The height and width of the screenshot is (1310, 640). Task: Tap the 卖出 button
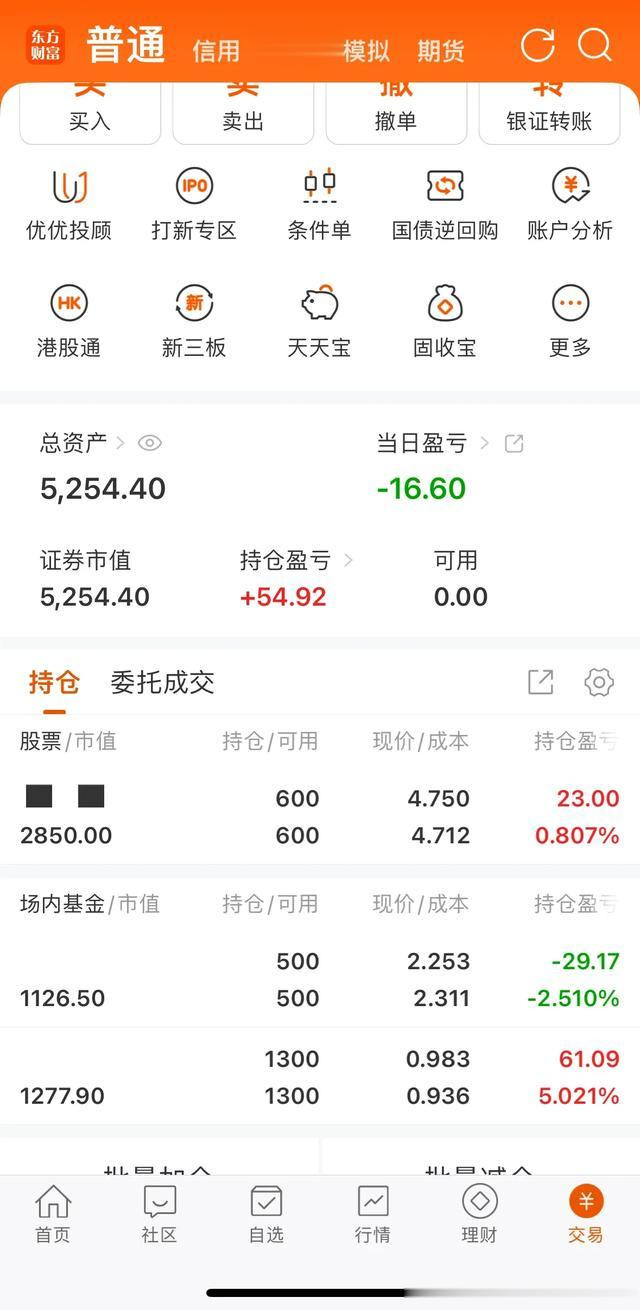[243, 114]
